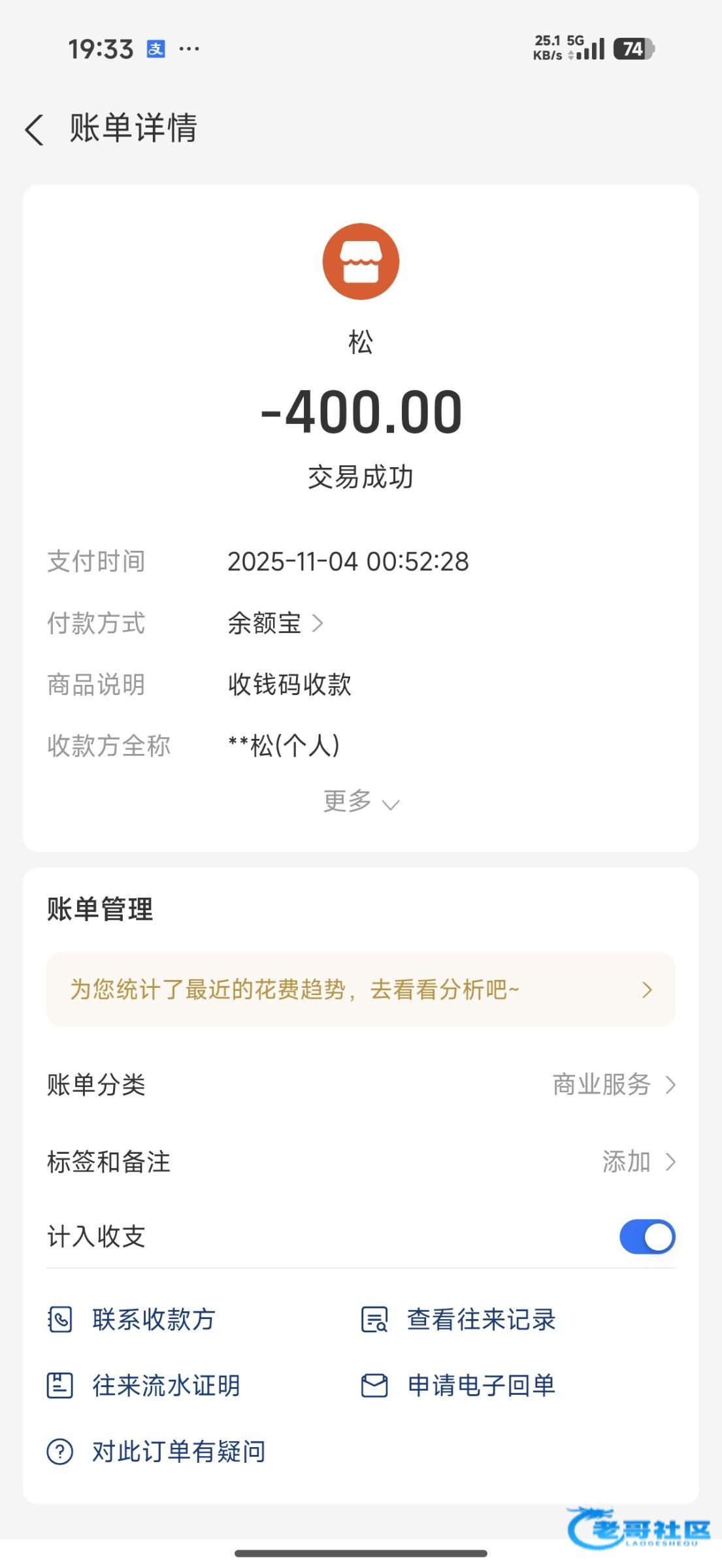Image resolution: width=722 pixels, height=1568 pixels.
Task: Add 标签和备注 to this bill
Action: coord(637,1162)
